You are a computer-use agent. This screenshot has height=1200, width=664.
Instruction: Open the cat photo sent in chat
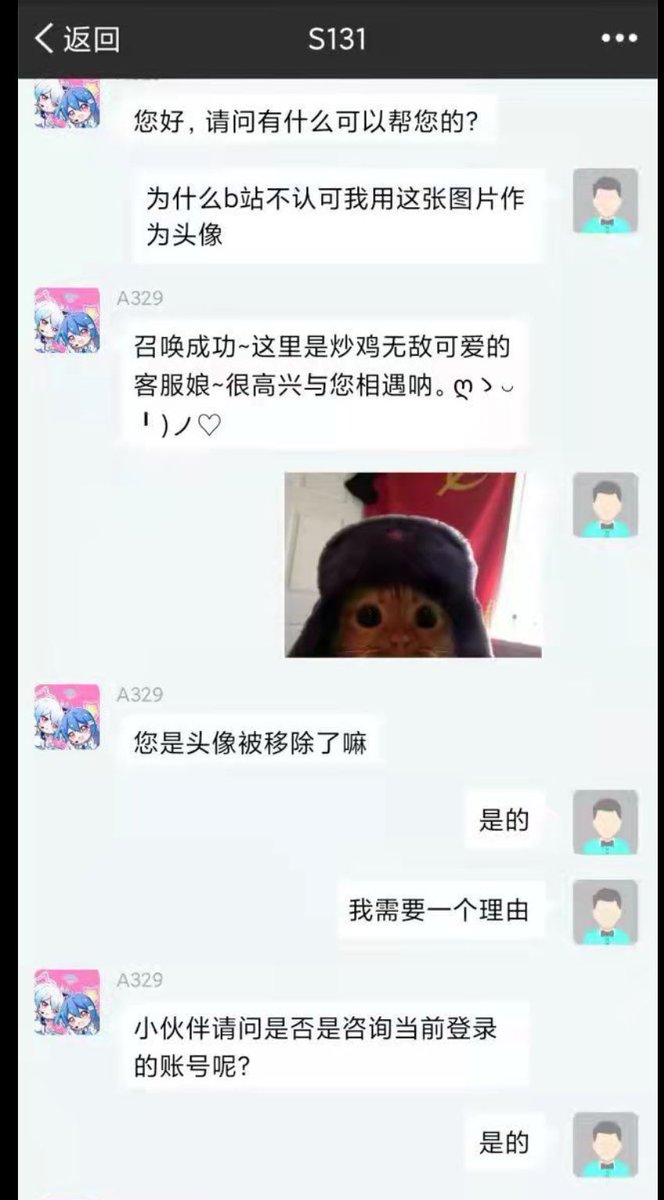tap(413, 565)
